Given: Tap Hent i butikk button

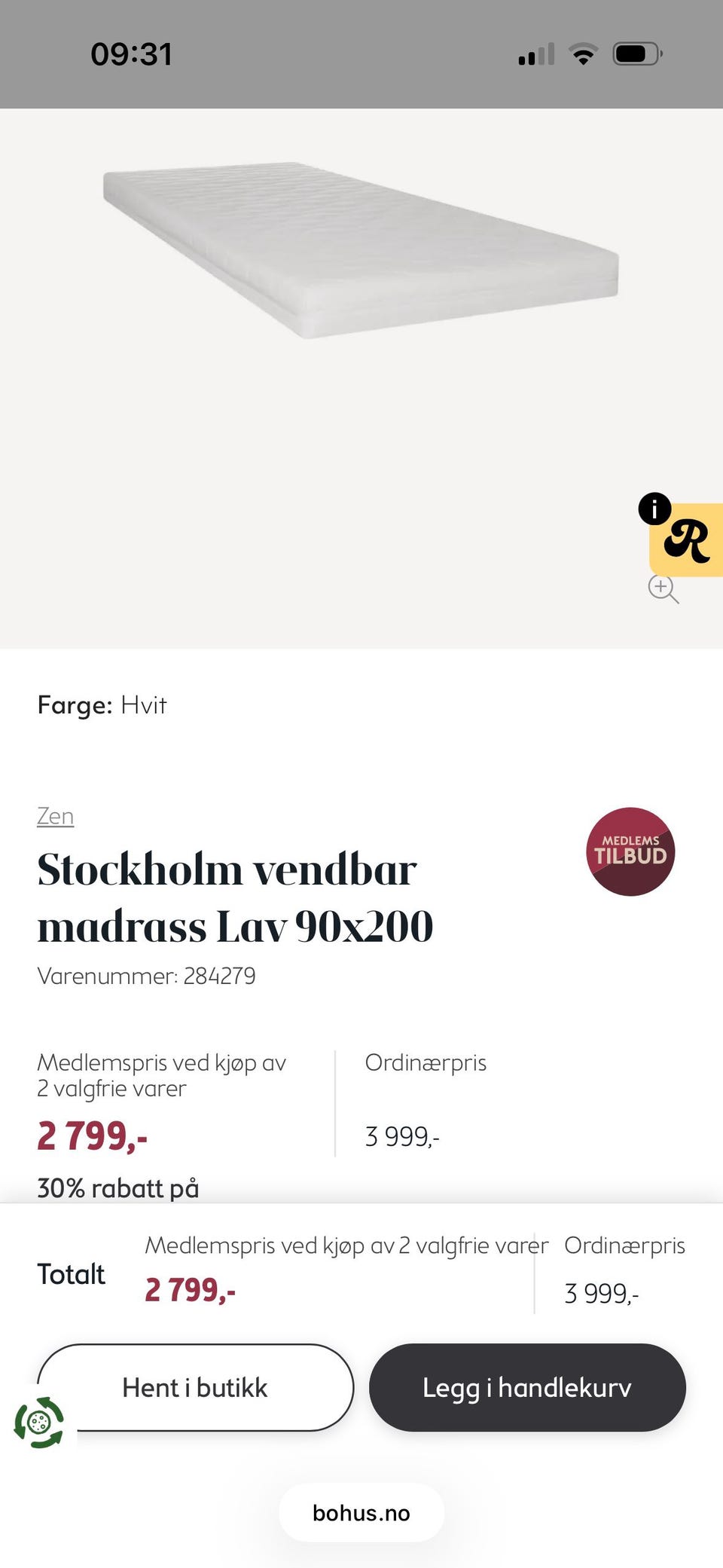Looking at the screenshot, I should 195,1387.
